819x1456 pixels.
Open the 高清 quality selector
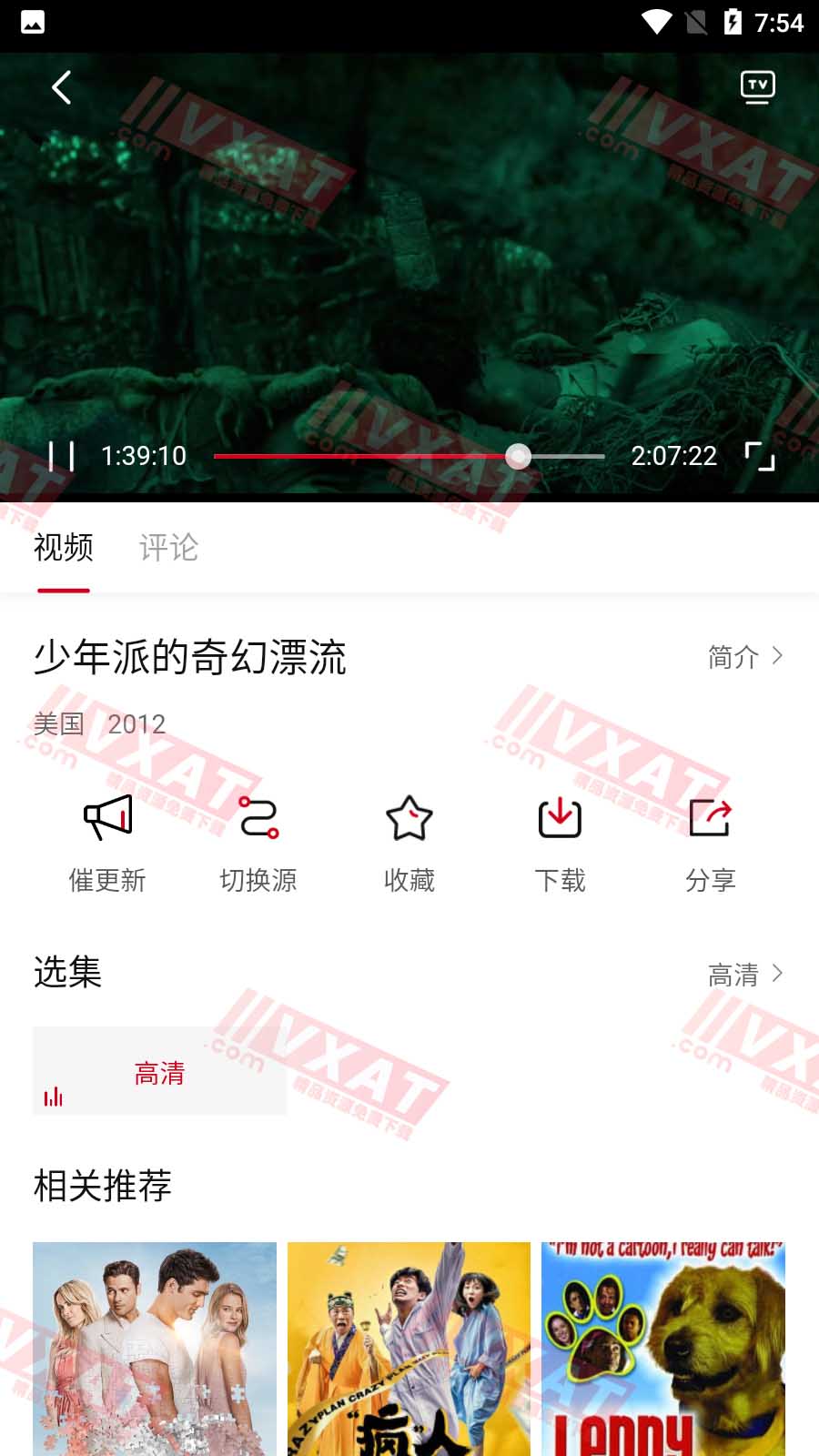744,975
